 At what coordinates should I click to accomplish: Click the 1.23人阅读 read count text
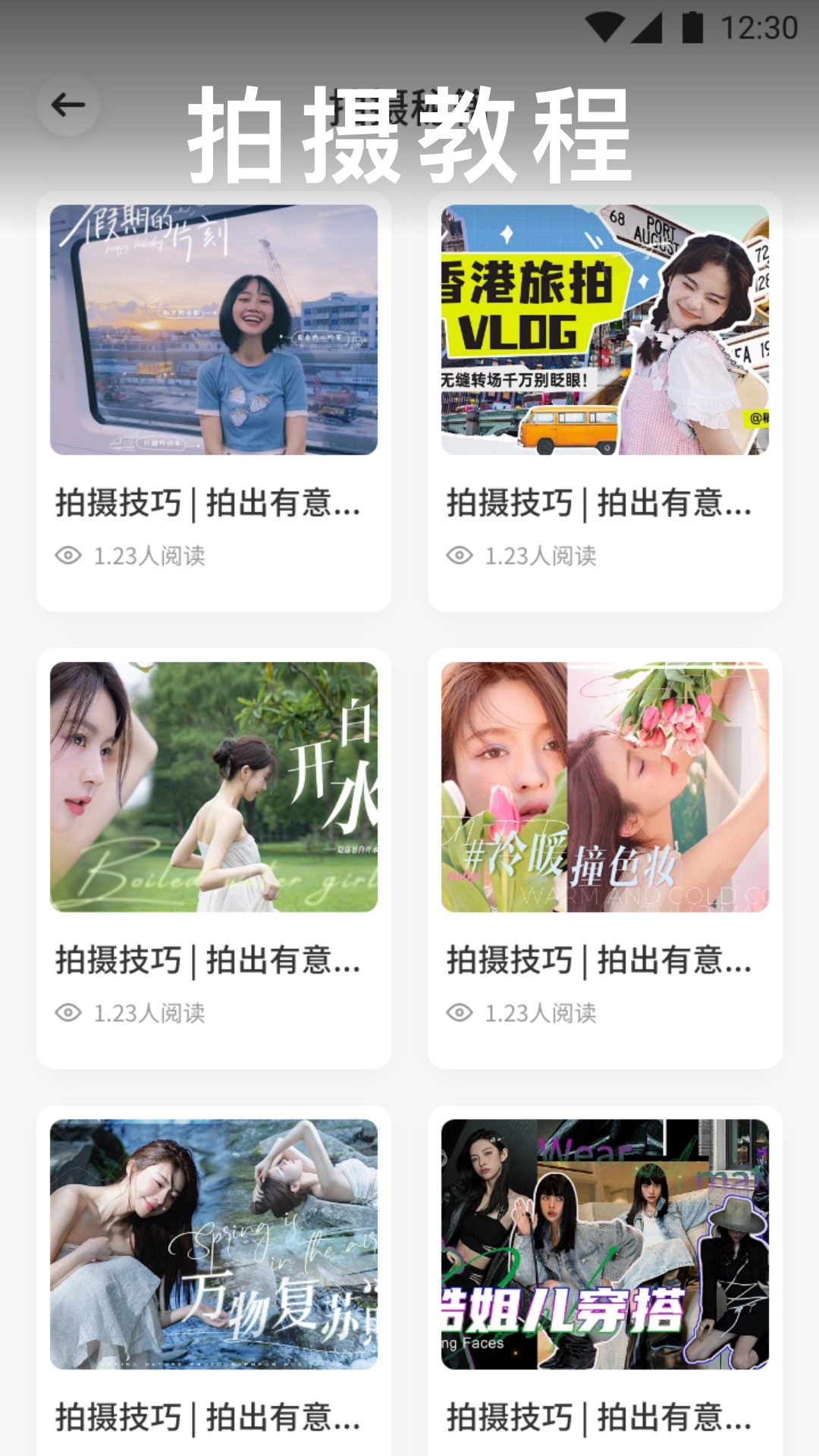[x=152, y=556]
